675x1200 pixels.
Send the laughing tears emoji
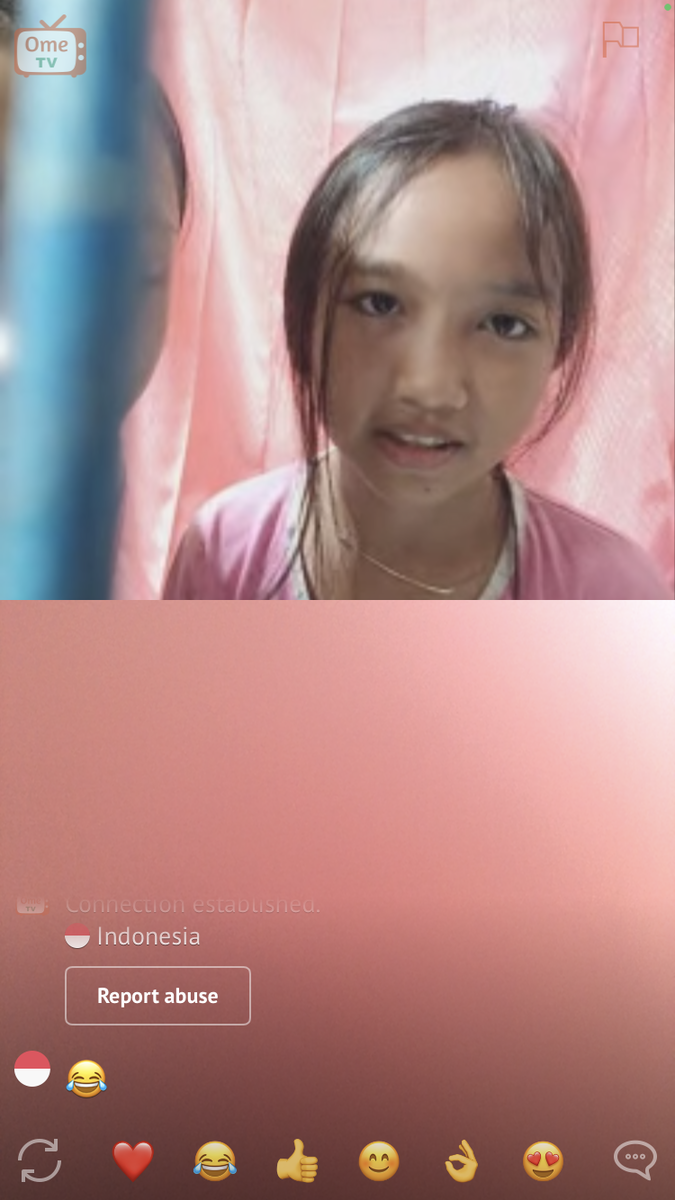(215, 1161)
